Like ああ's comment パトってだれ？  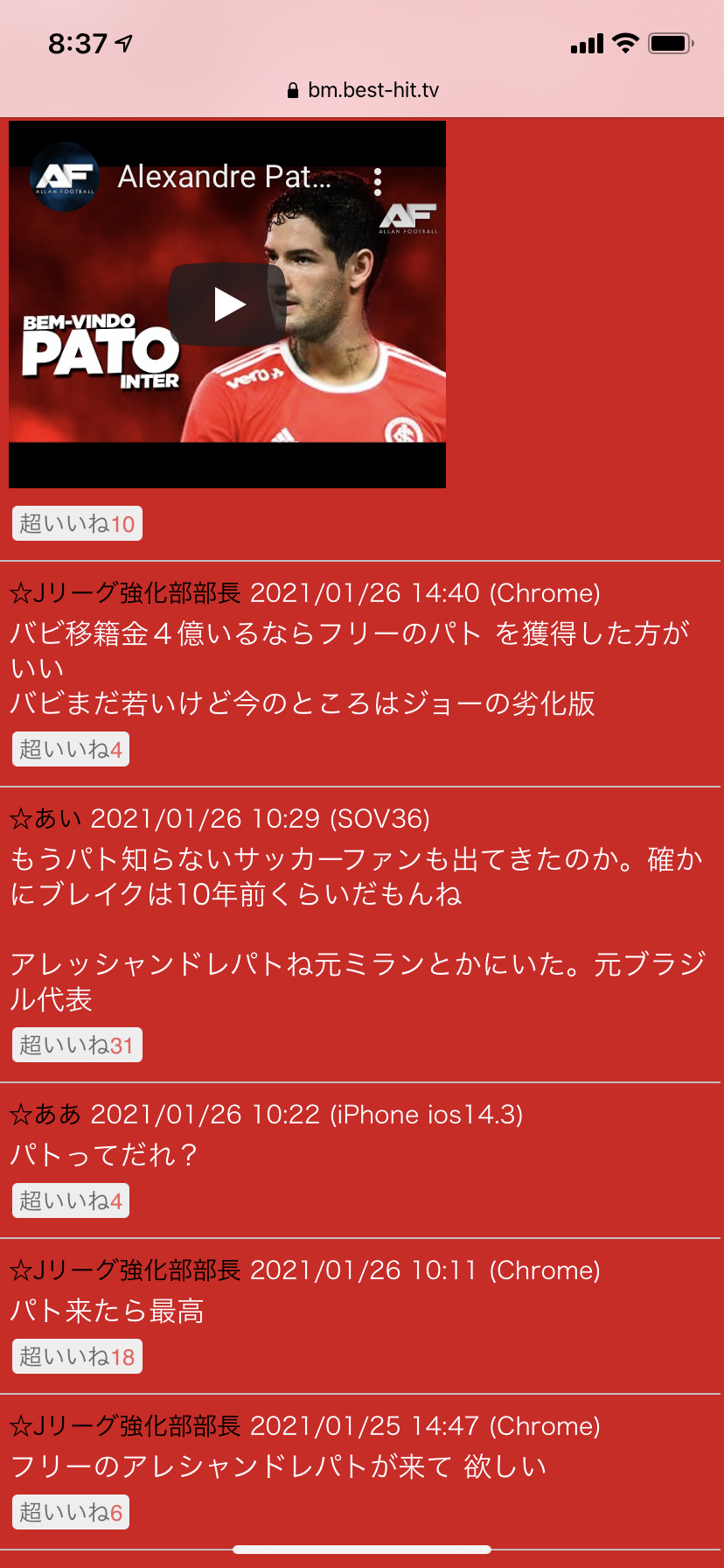[71, 1201]
